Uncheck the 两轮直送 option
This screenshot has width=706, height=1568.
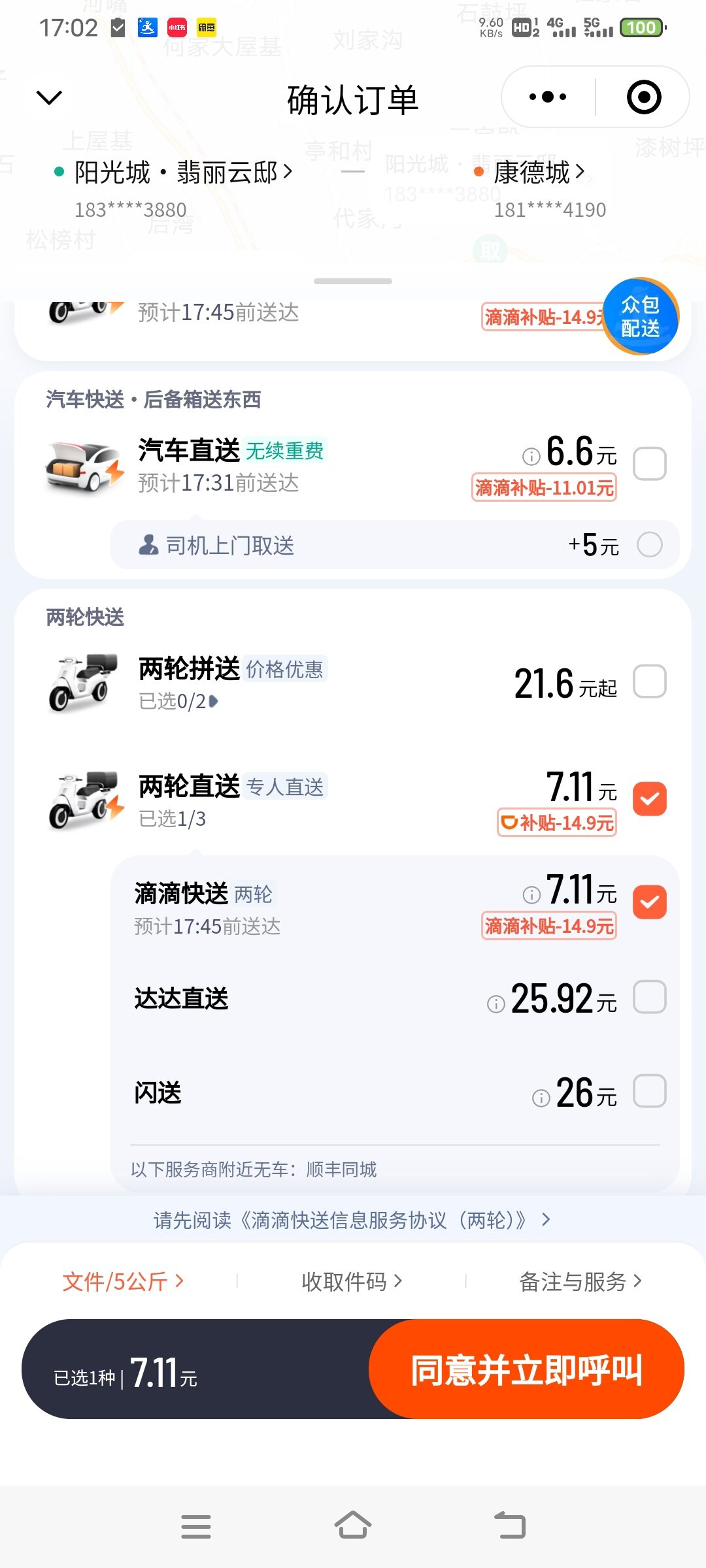649,798
